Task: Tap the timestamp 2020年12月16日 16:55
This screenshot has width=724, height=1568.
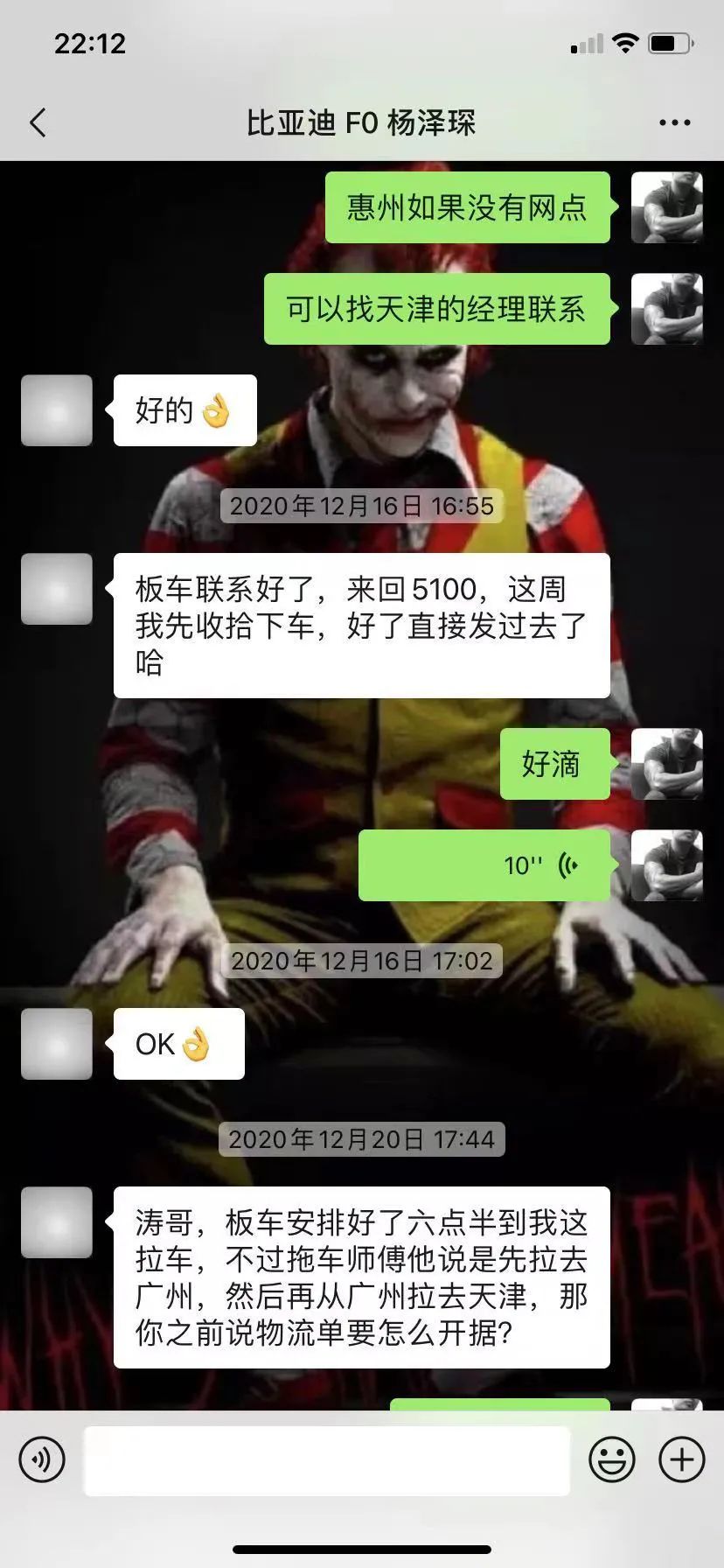Action: (x=362, y=506)
